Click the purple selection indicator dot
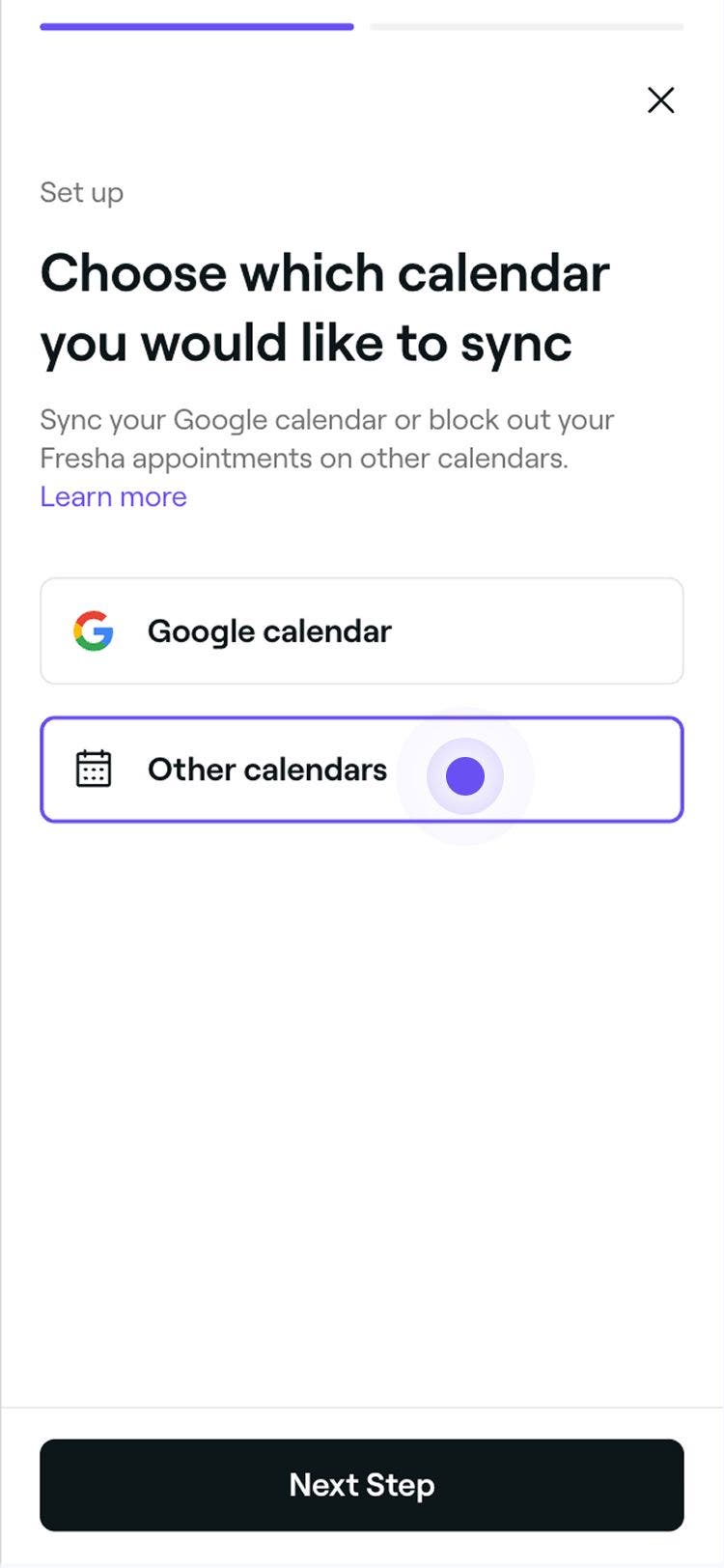This screenshot has width=724, height=1568. pyautogui.click(x=464, y=775)
